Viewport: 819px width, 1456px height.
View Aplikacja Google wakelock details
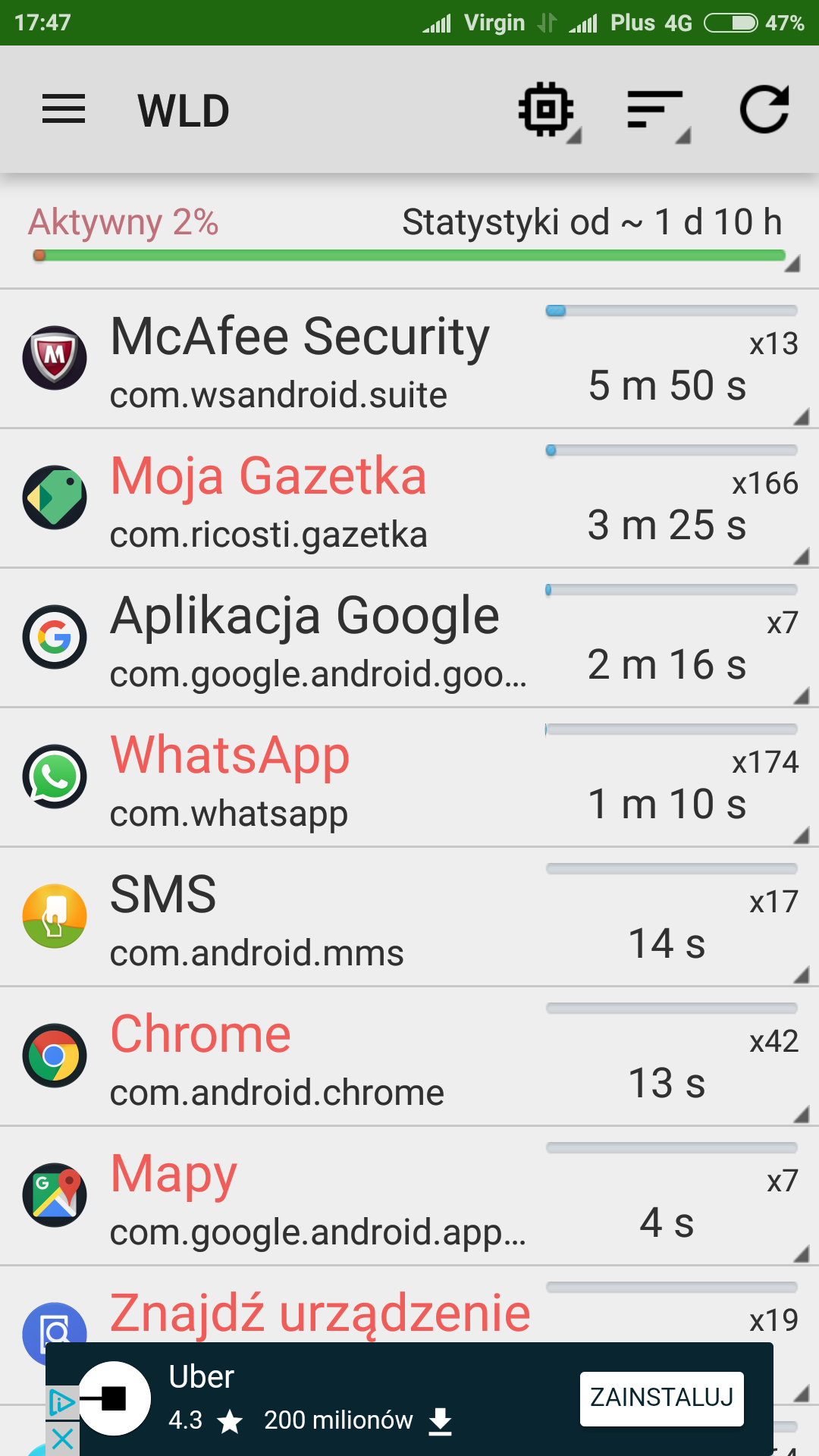pos(409,638)
